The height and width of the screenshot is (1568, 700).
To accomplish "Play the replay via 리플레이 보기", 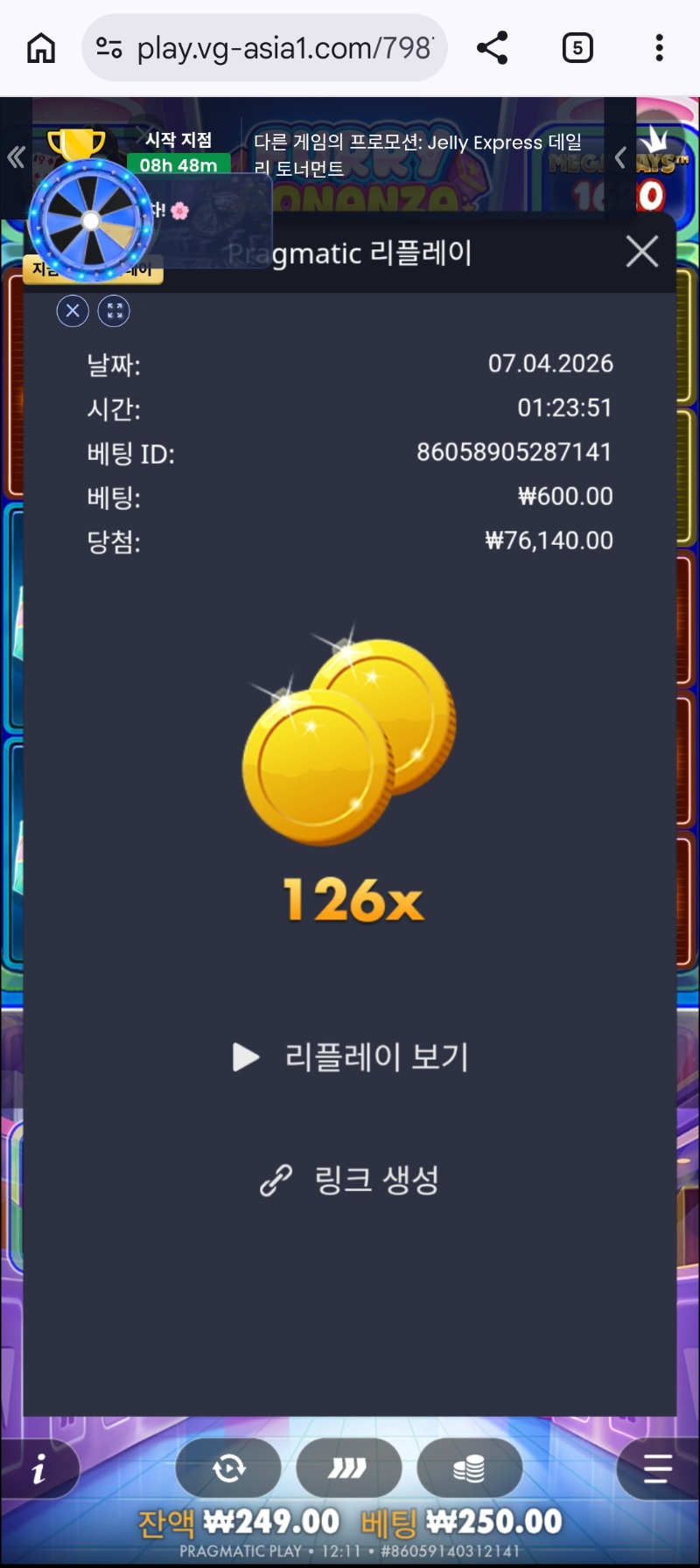I will [350, 1056].
